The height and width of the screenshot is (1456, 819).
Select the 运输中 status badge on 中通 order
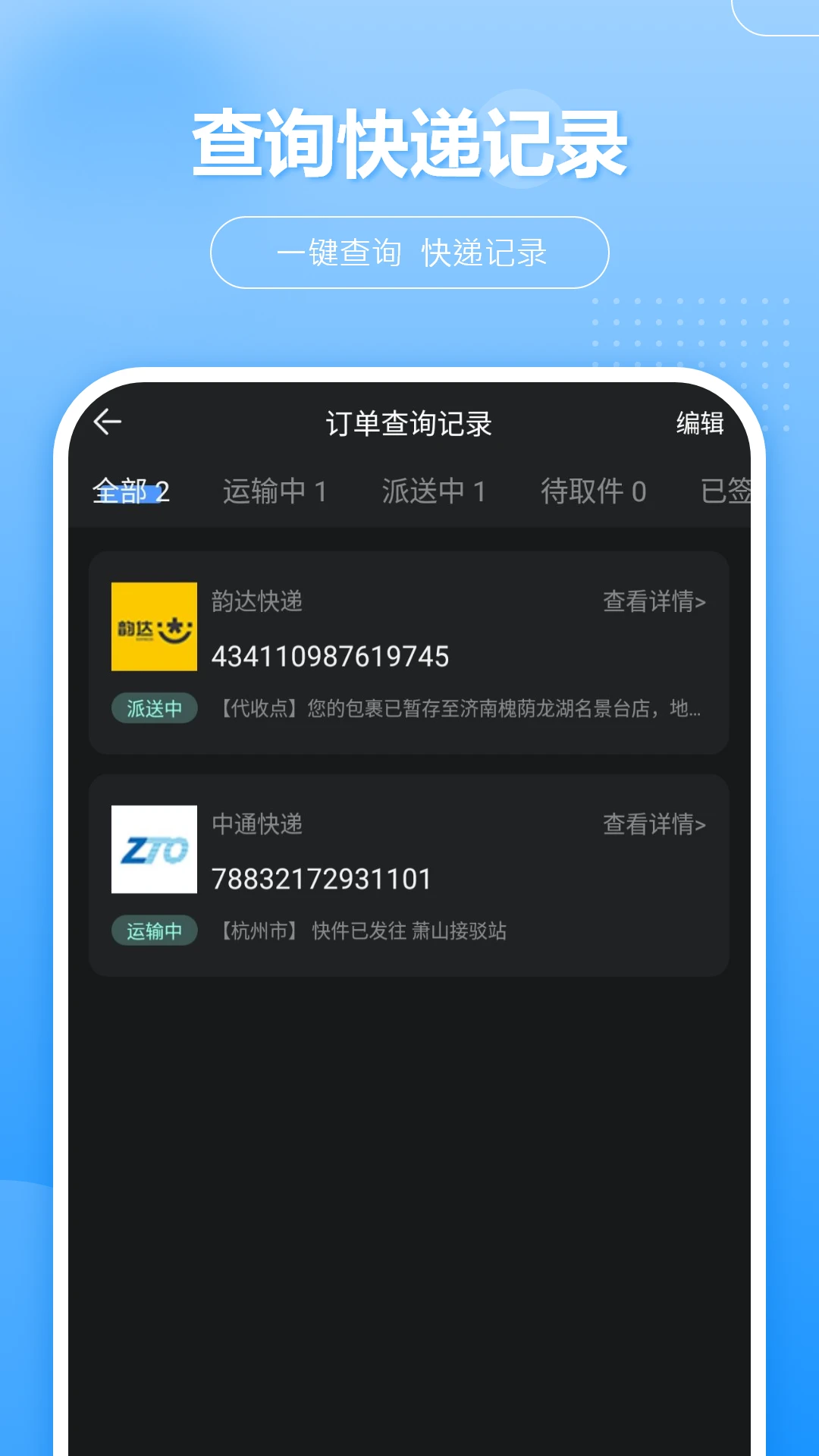[154, 930]
